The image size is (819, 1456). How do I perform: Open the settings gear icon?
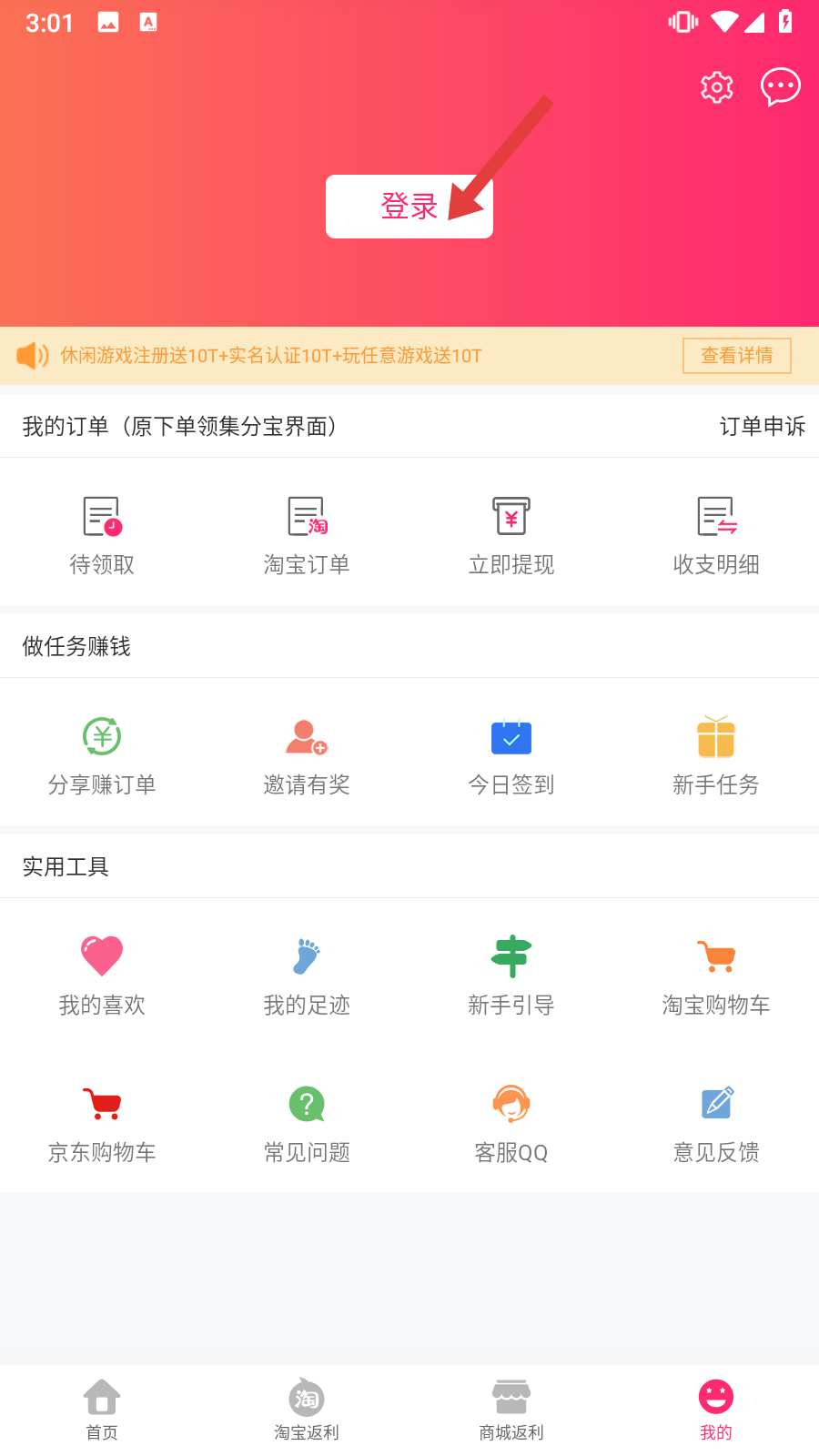click(x=717, y=87)
